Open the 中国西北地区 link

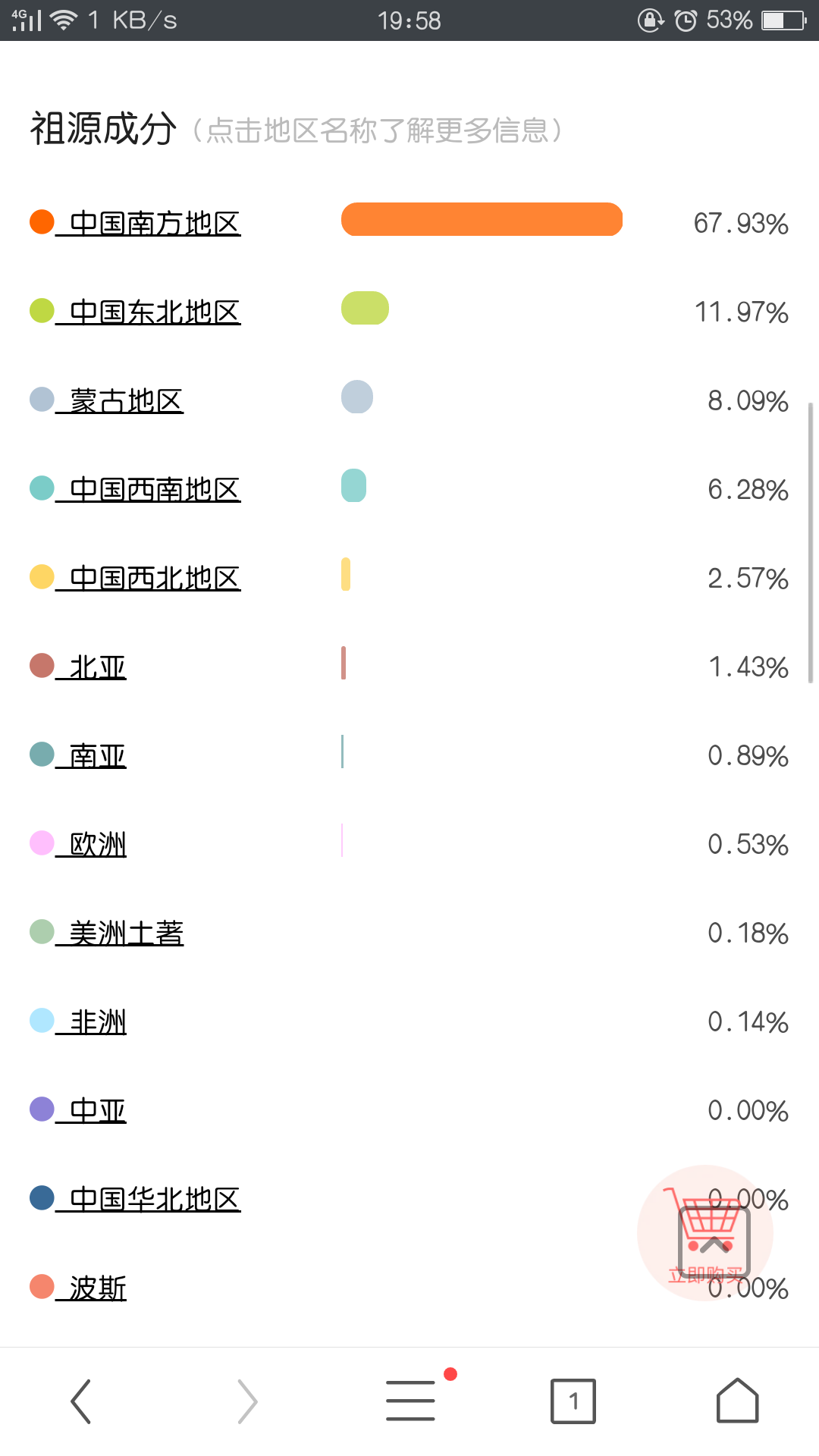[148, 578]
